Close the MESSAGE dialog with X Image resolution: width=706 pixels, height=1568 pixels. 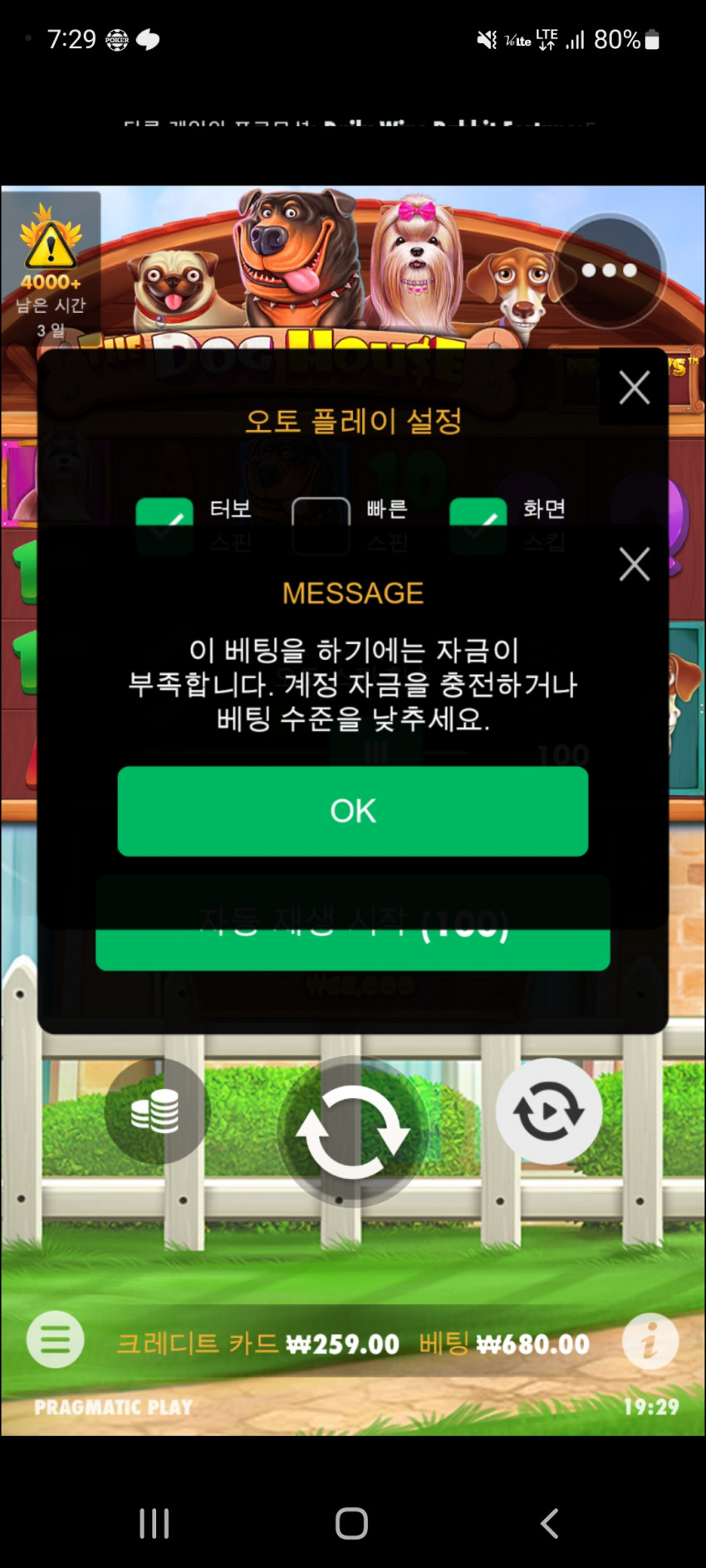[x=634, y=564]
